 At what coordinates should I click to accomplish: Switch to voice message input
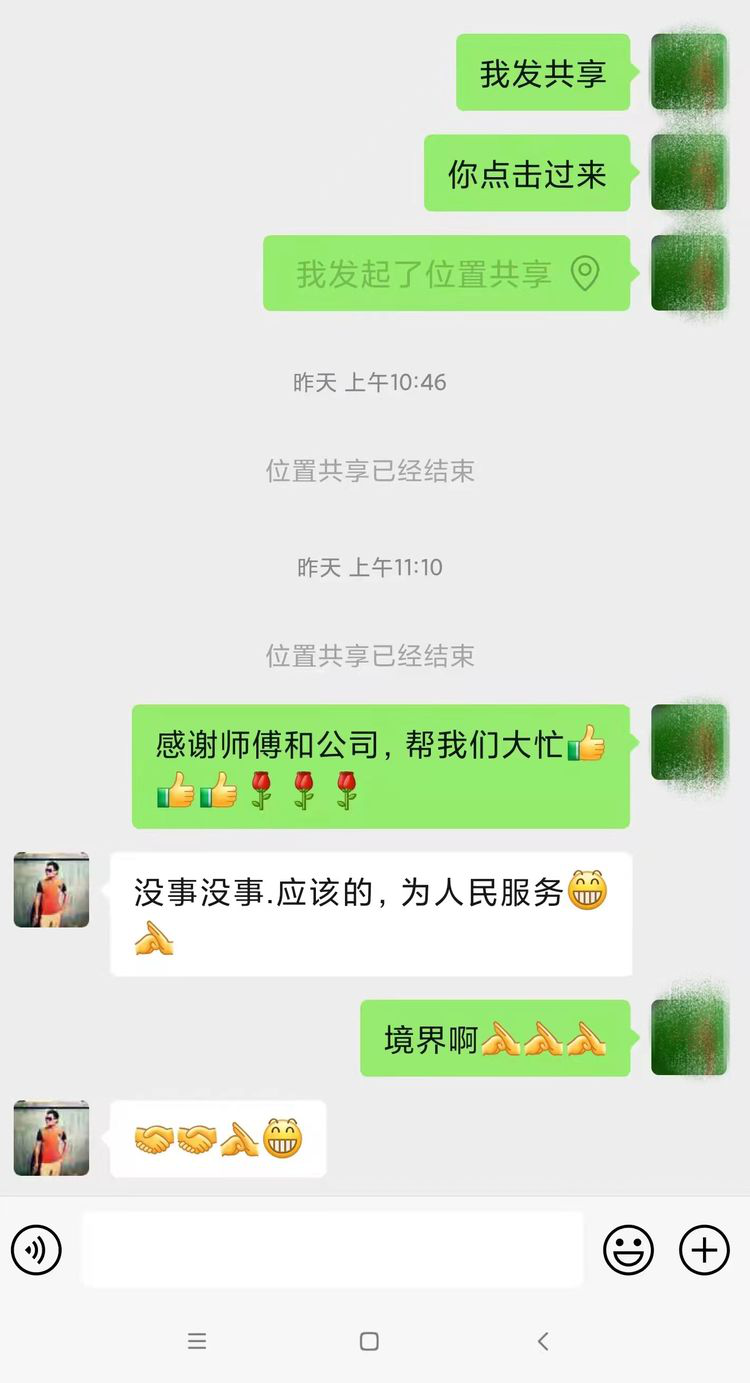pyautogui.click(x=36, y=1250)
